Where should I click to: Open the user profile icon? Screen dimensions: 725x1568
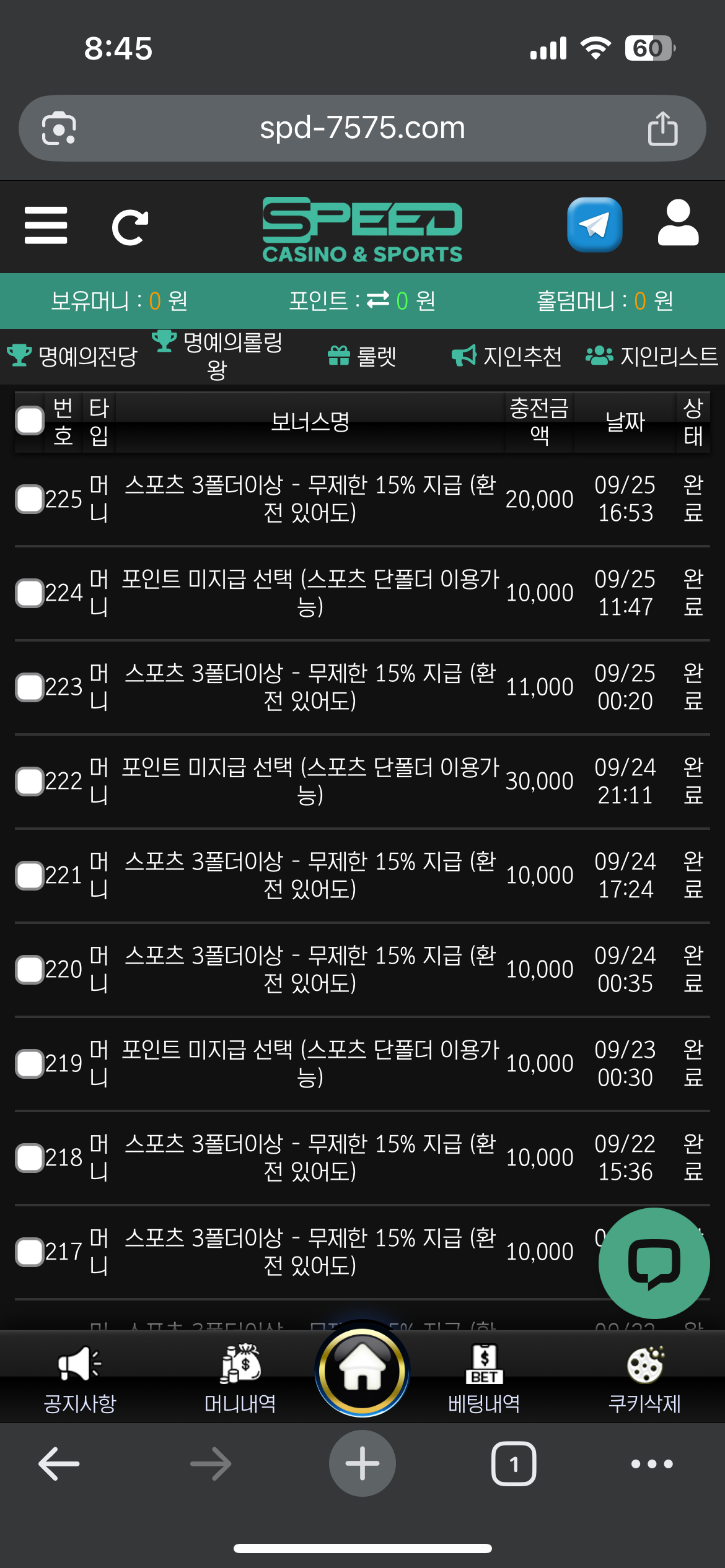678,224
